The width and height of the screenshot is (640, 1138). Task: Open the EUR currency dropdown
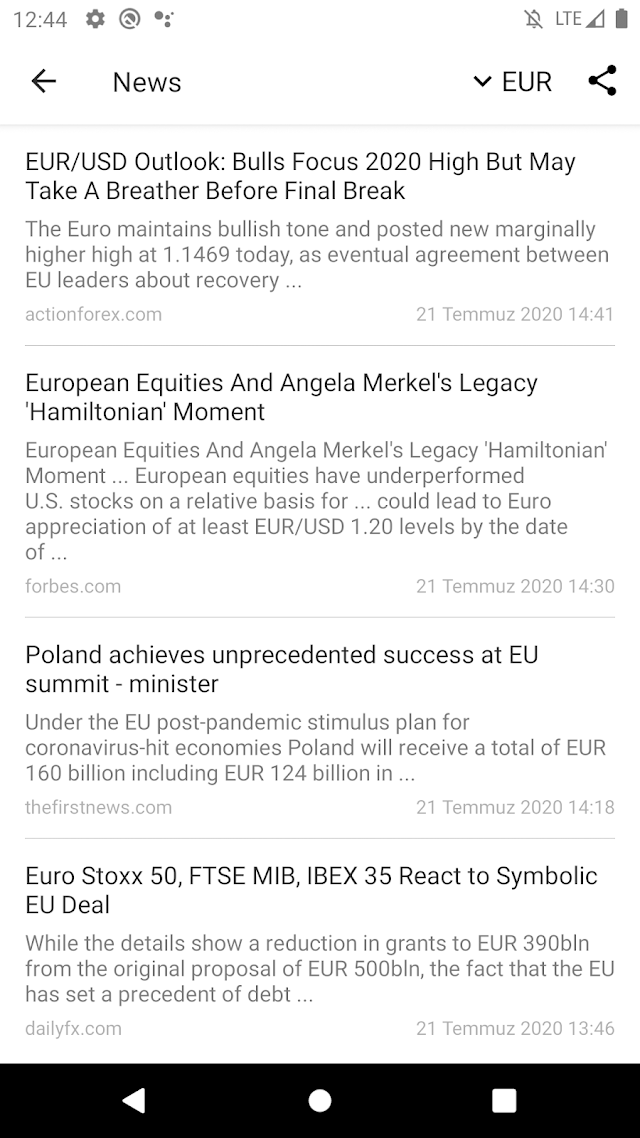512,81
